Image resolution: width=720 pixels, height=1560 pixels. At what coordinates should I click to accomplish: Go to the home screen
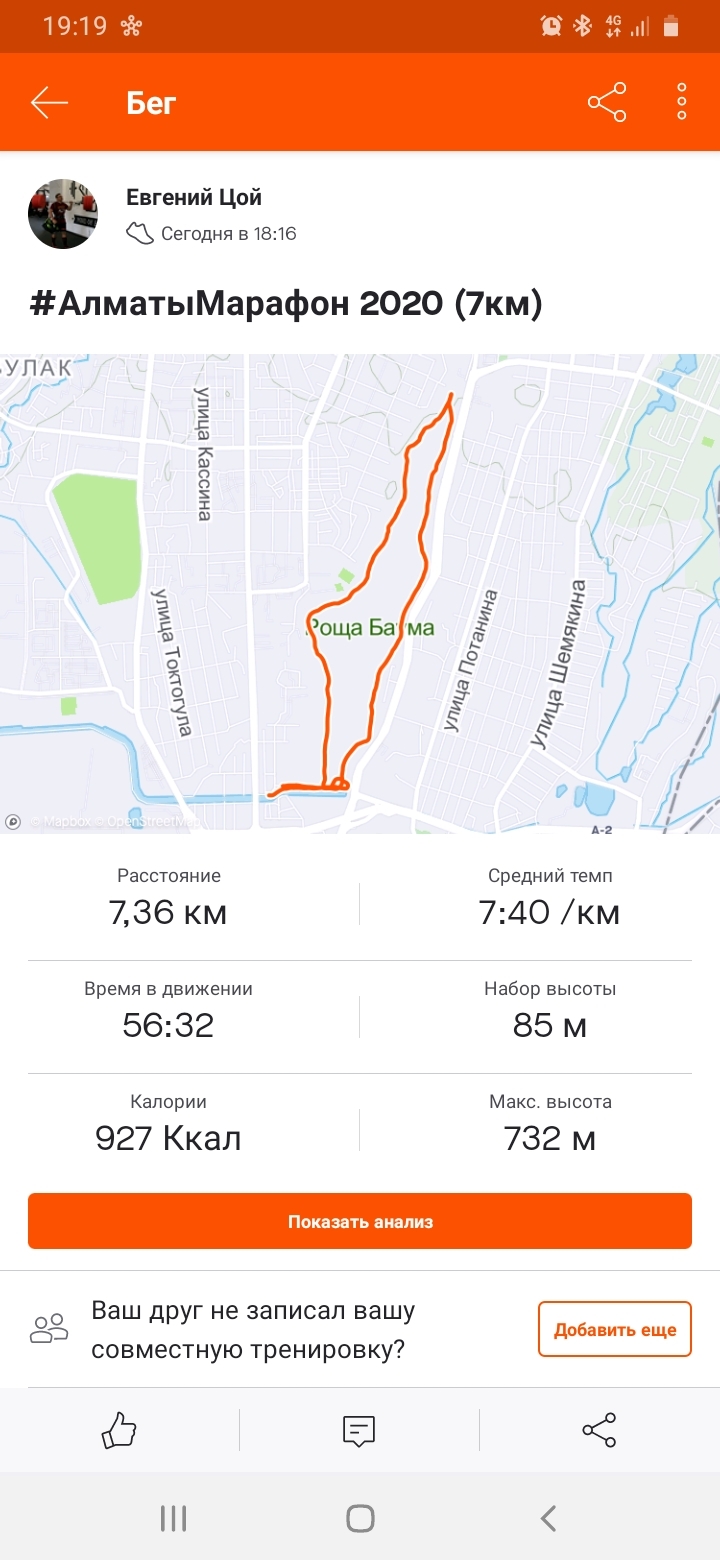(x=360, y=1519)
